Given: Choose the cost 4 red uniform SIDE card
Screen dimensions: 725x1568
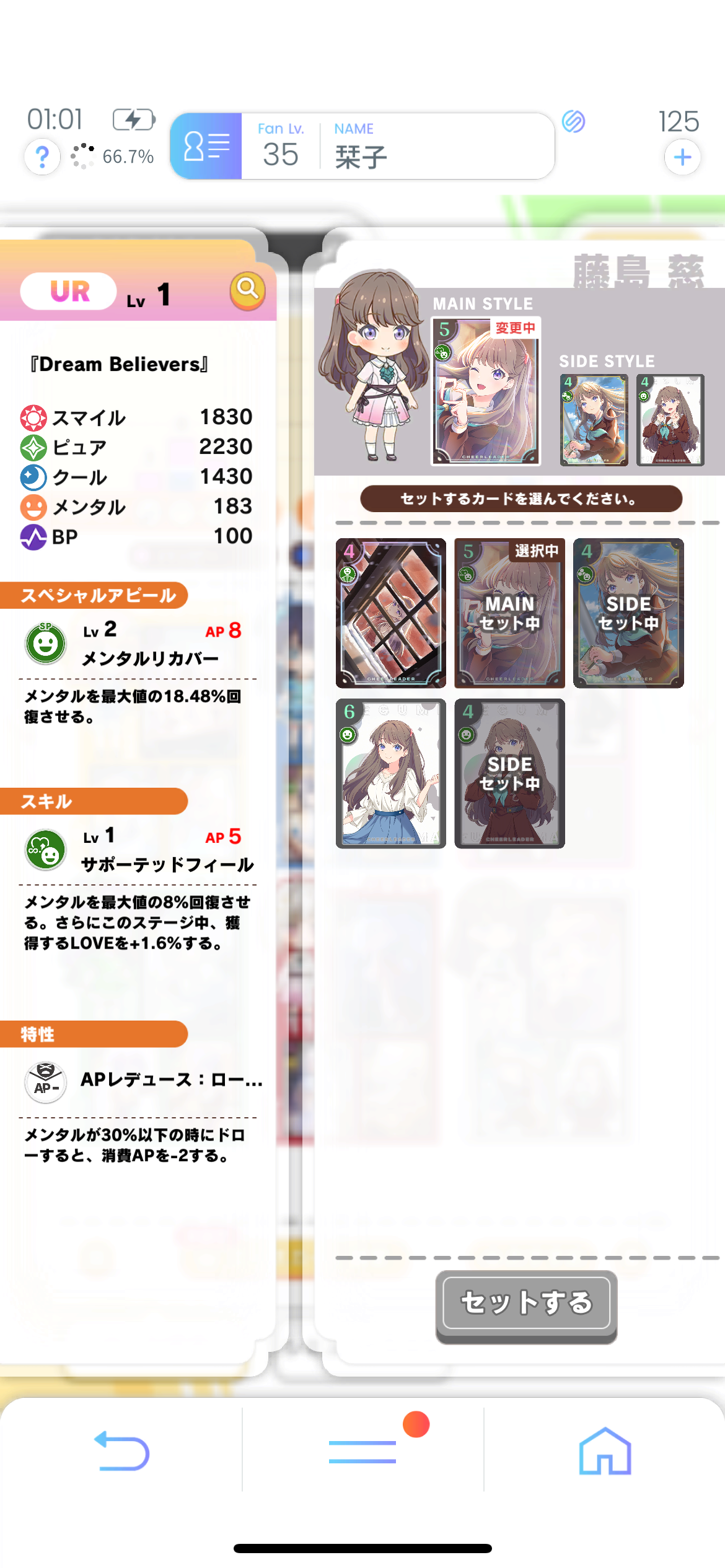Looking at the screenshot, I should click(509, 773).
